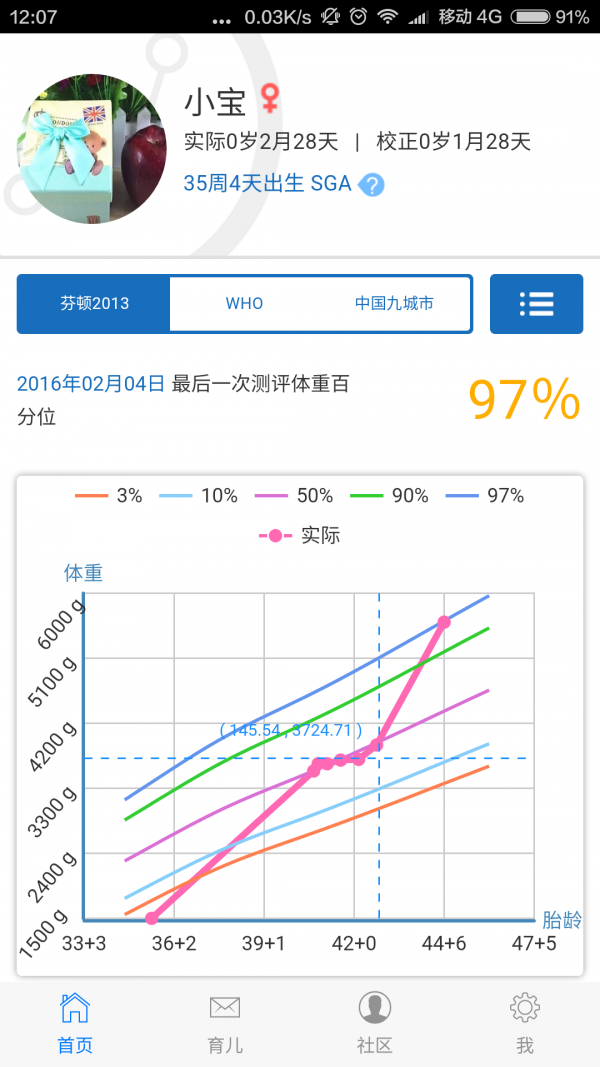Switch to the 育儿 tab
Viewport: 600px width, 1067px height.
[x=225, y=1023]
